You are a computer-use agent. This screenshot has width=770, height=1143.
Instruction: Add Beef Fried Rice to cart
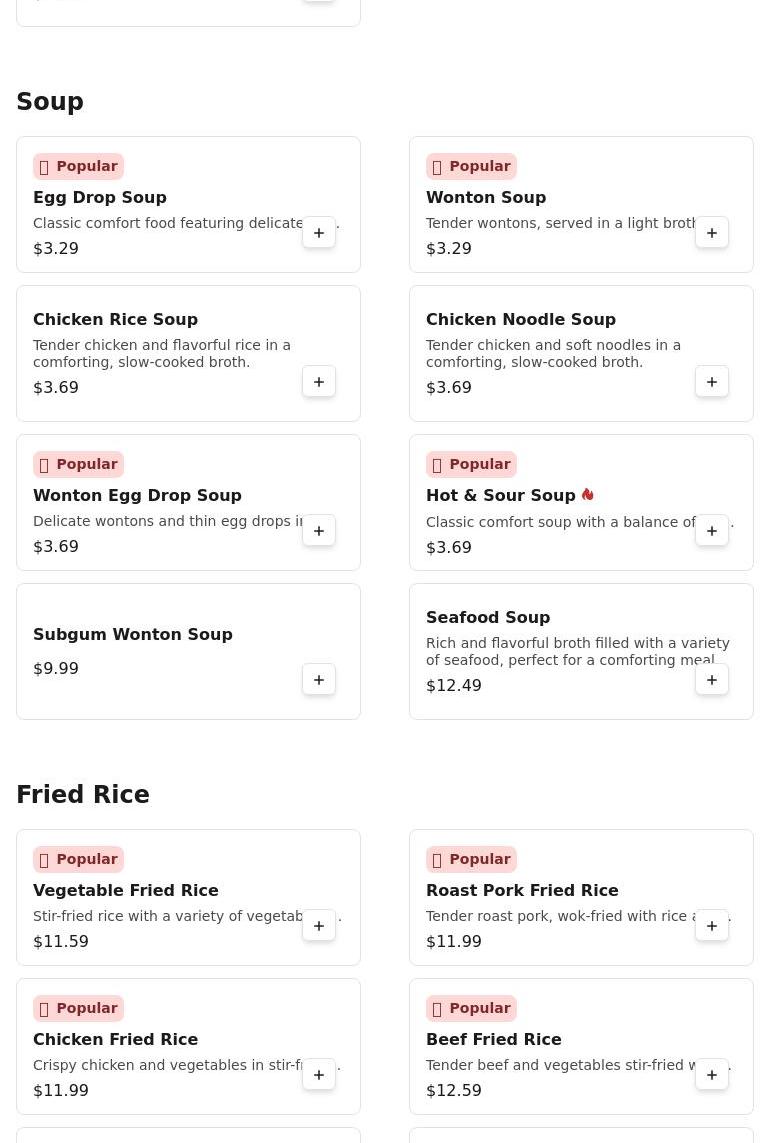coord(712,1075)
